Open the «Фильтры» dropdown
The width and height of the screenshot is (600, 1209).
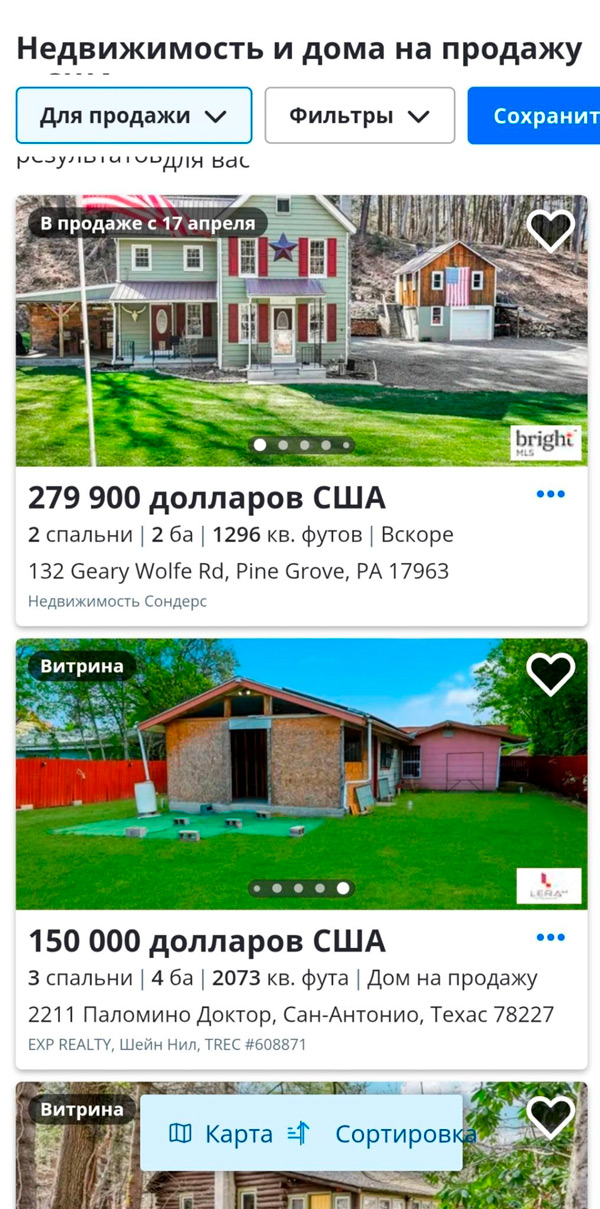pyautogui.click(x=359, y=116)
